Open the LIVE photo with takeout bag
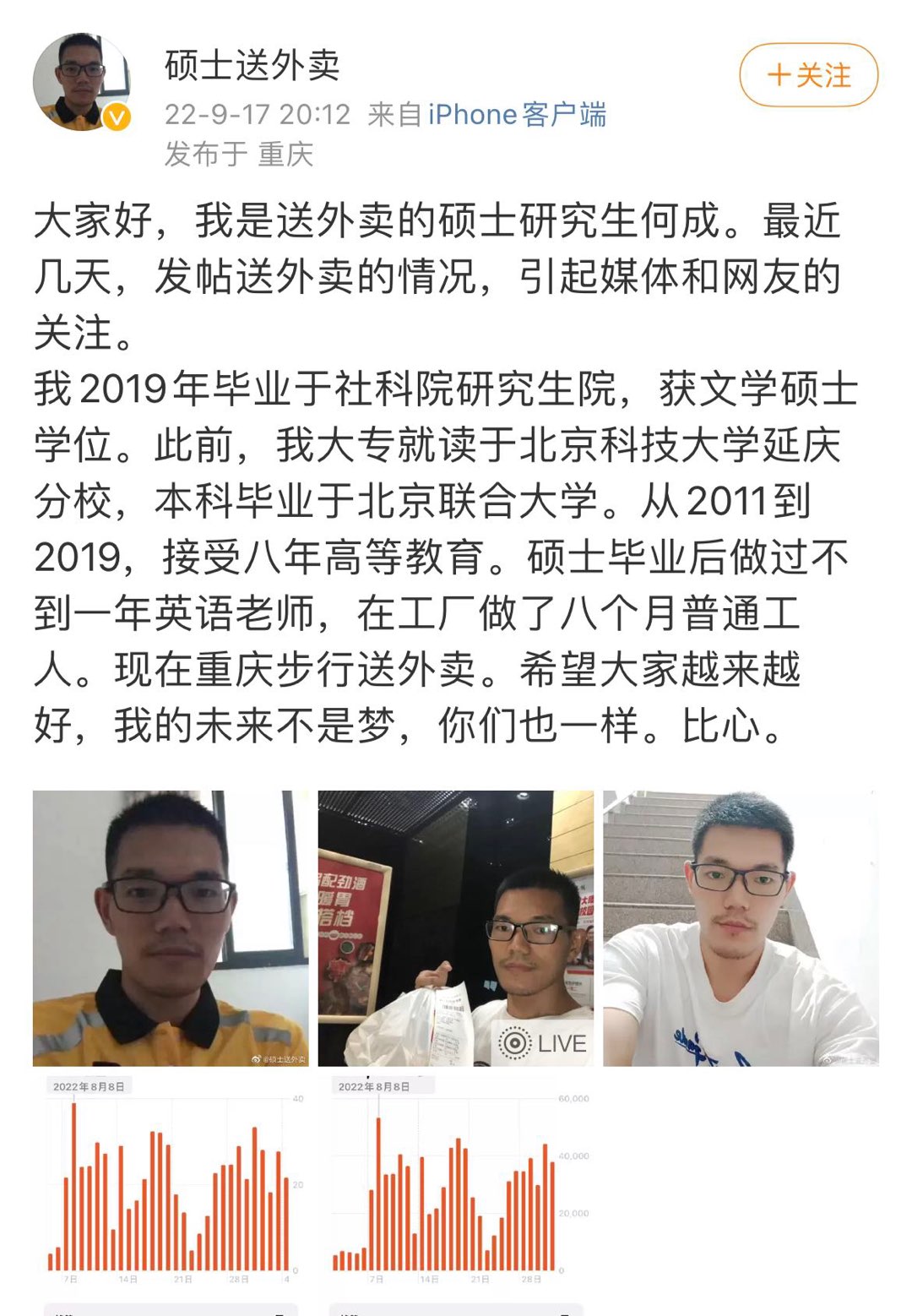The width and height of the screenshot is (912, 1316). (x=455, y=927)
